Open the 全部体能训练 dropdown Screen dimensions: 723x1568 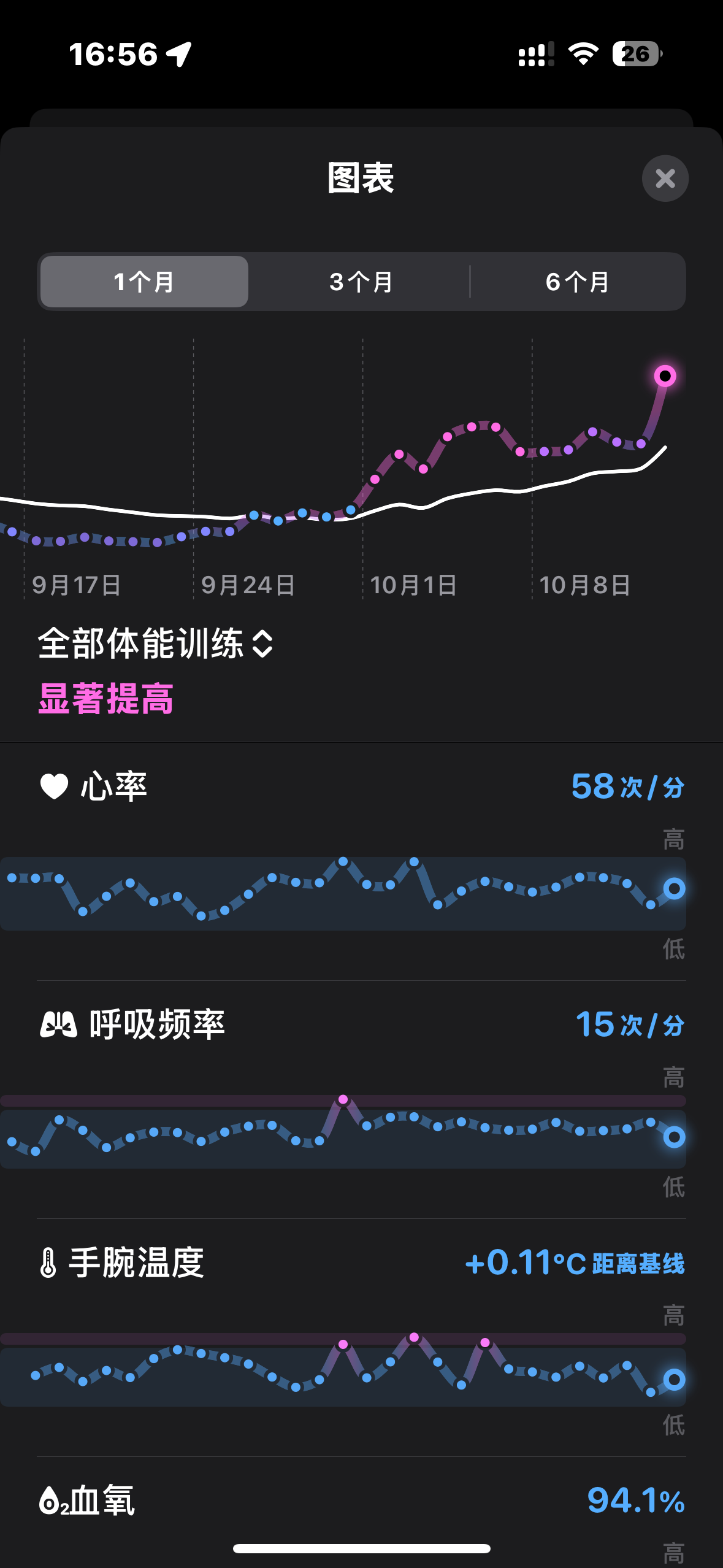[155, 644]
